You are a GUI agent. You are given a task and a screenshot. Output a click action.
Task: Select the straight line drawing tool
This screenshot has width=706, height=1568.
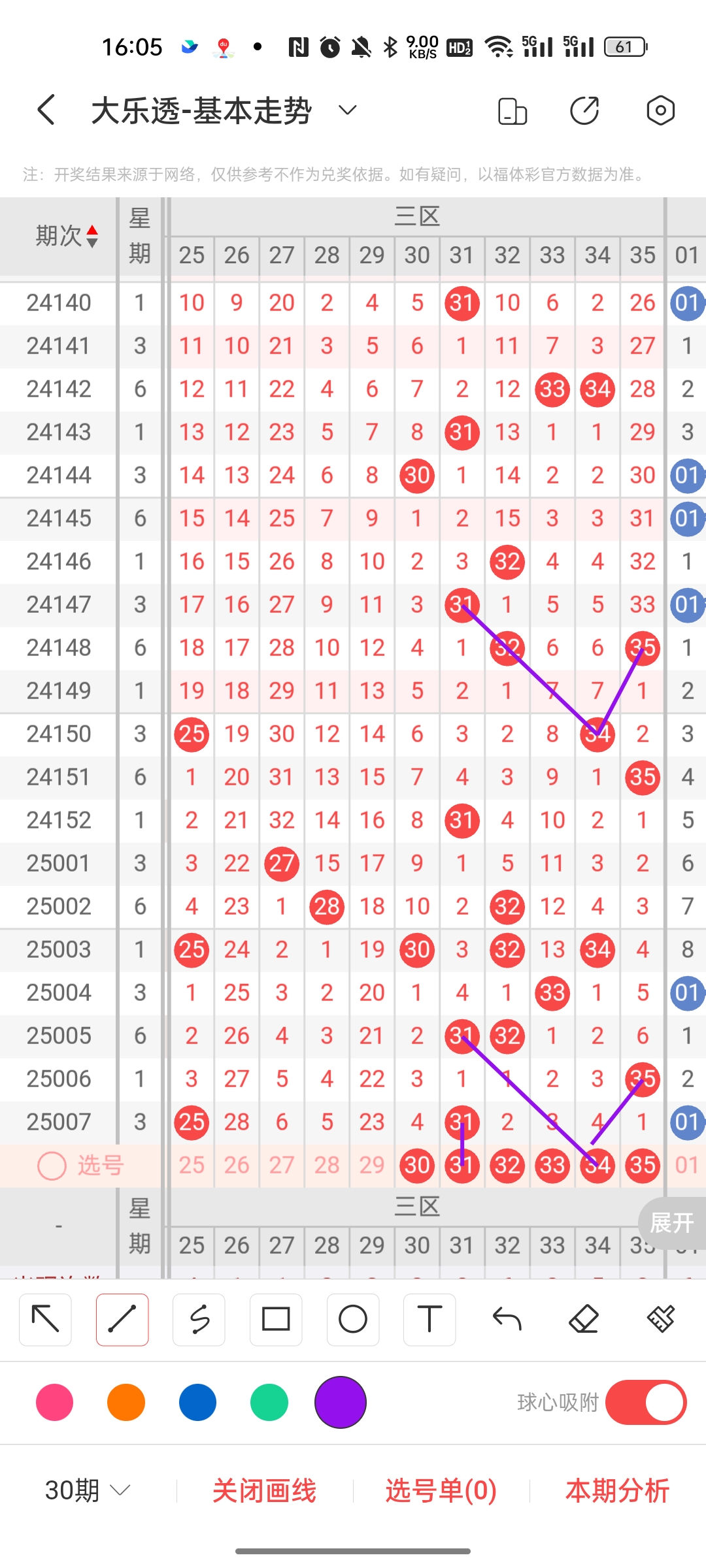(x=122, y=1318)
